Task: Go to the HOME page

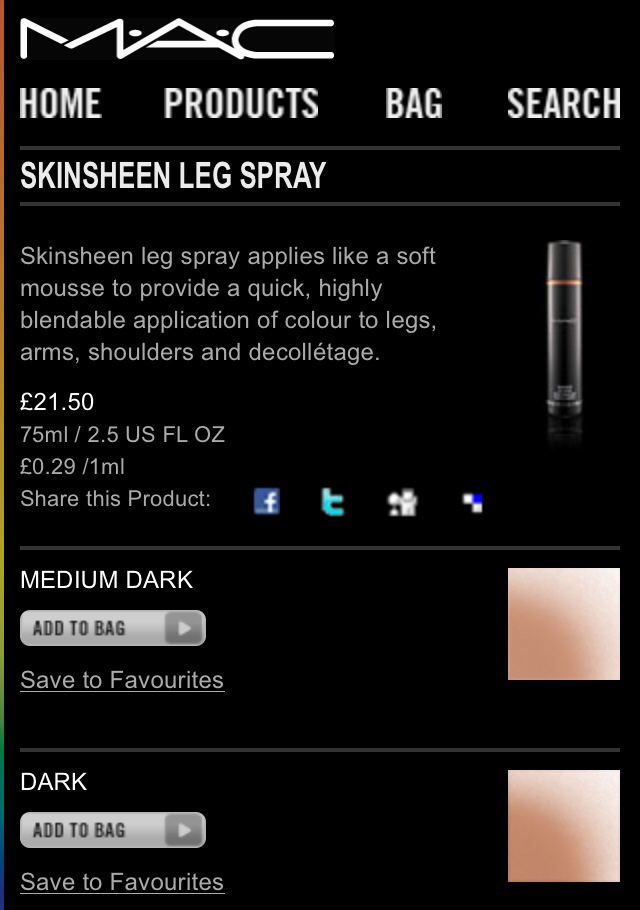Action: coord(60,104)
